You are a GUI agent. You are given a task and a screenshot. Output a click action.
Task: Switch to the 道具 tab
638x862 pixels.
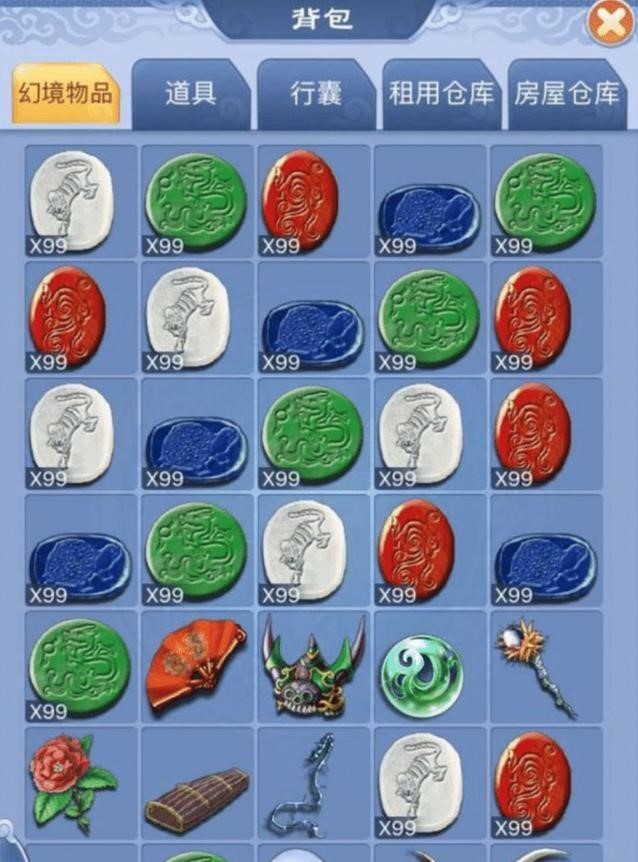190,94
